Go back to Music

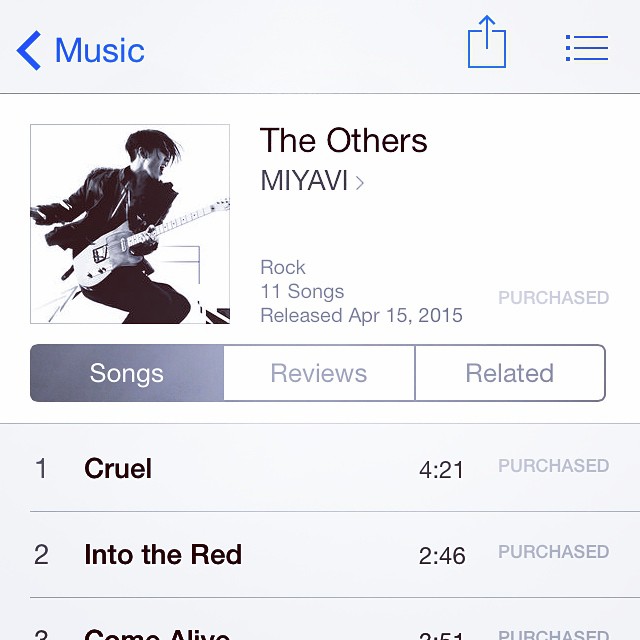tap(82, 50)
